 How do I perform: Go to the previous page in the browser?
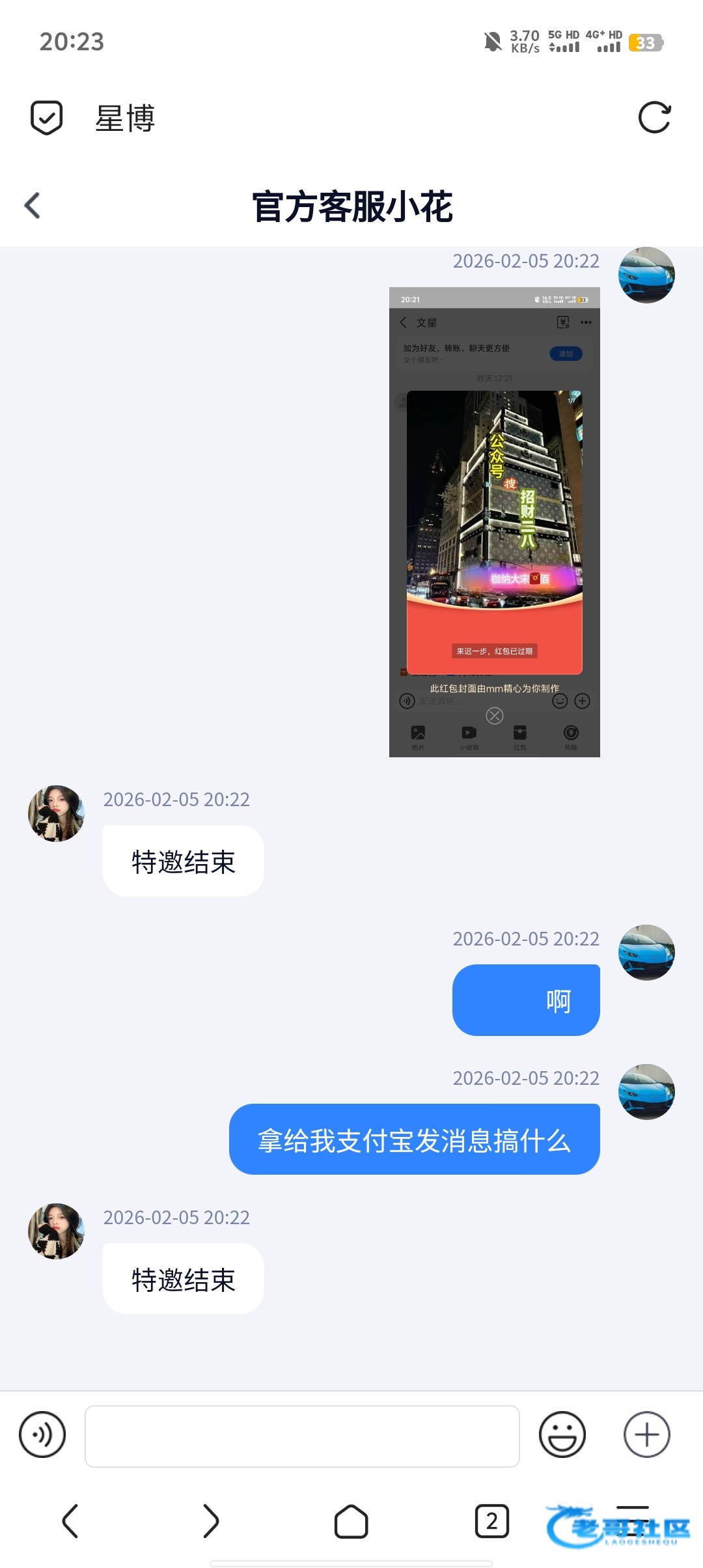pyautogui.click(x=70, y=1521)
